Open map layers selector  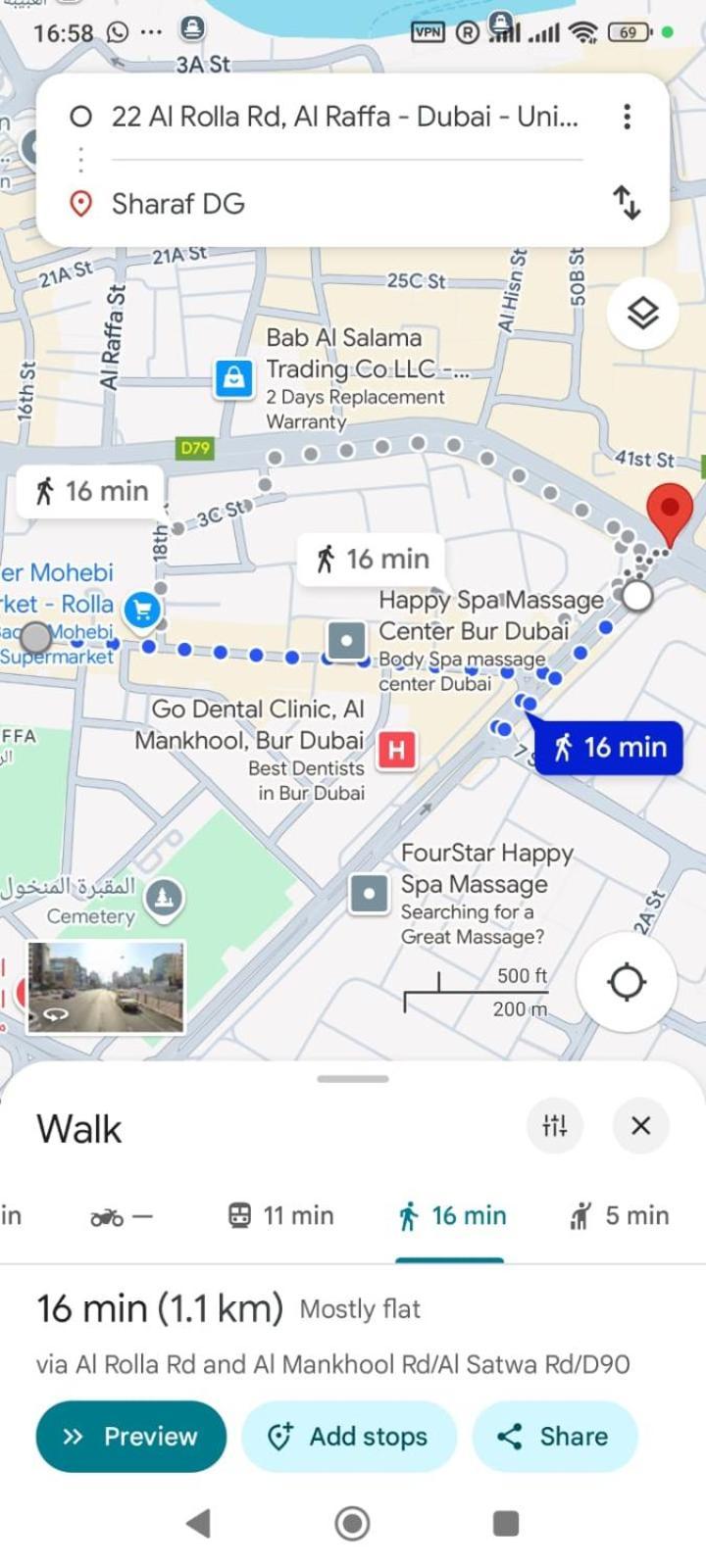(642, 314)
